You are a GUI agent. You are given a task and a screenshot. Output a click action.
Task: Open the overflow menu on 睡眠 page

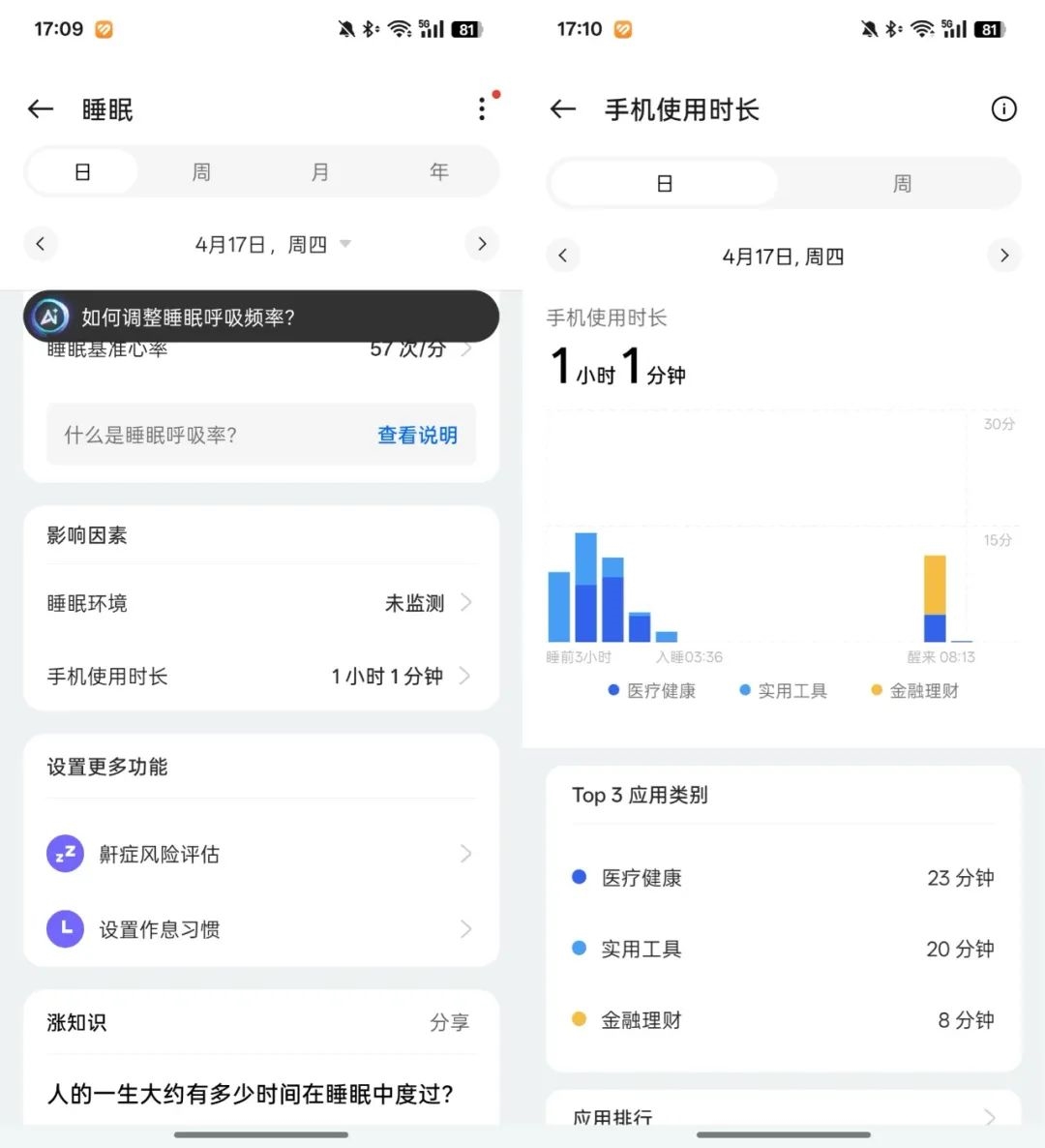482,108
